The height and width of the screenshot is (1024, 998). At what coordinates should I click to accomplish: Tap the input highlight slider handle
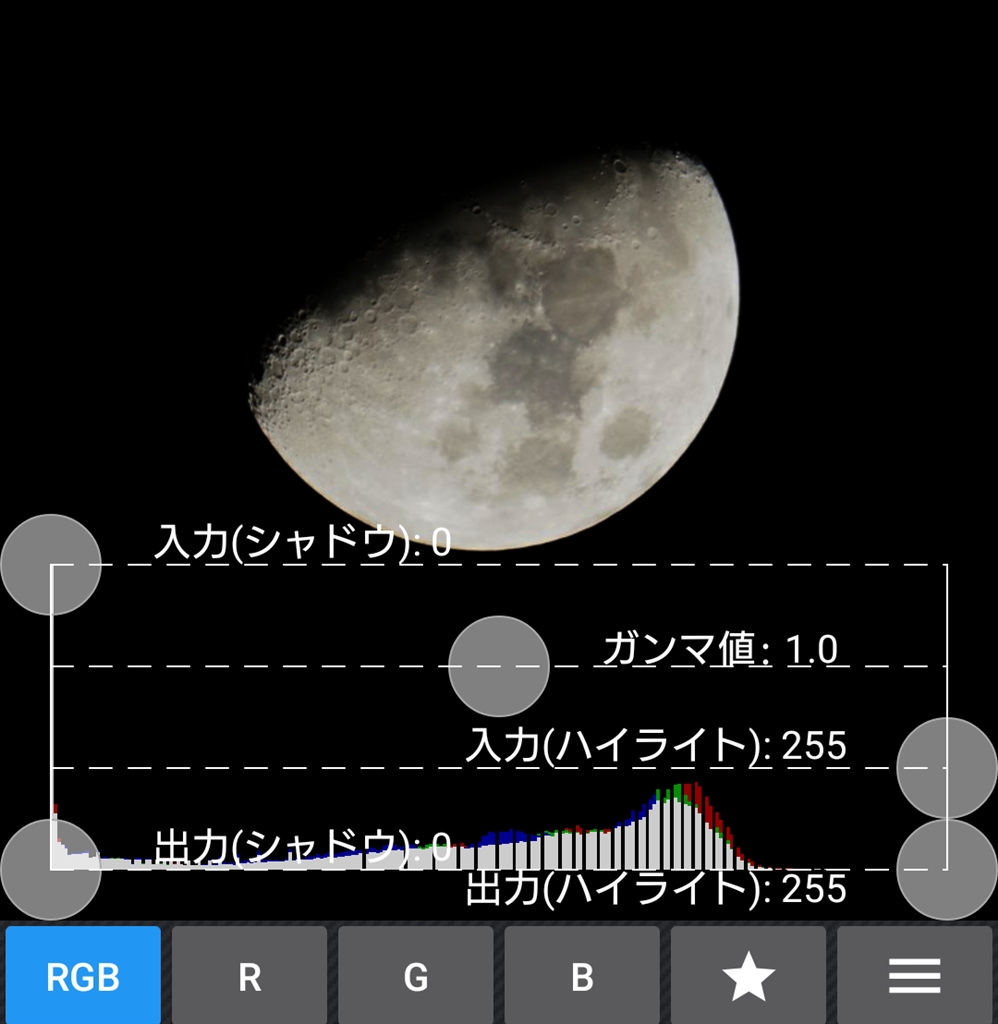[946, 768]
